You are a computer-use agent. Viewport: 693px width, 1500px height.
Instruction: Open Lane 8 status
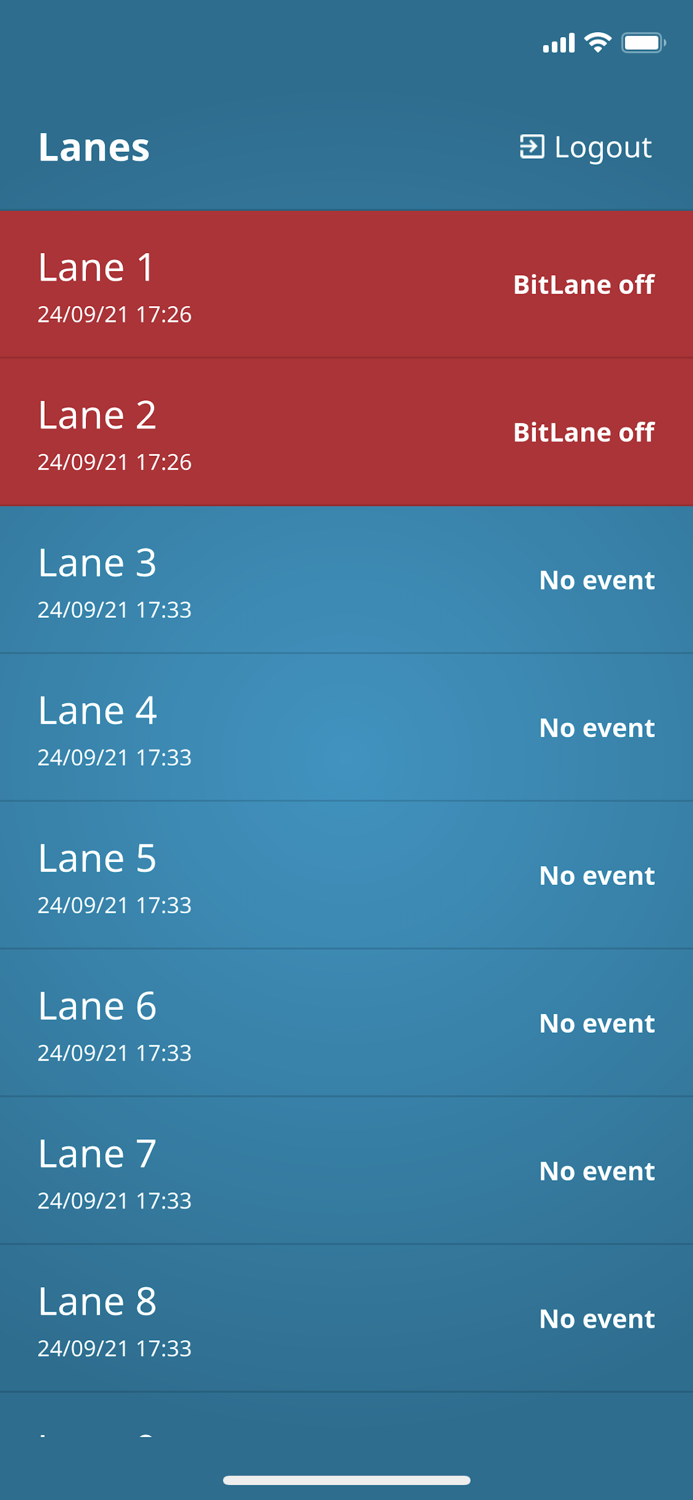(346, 1319)
